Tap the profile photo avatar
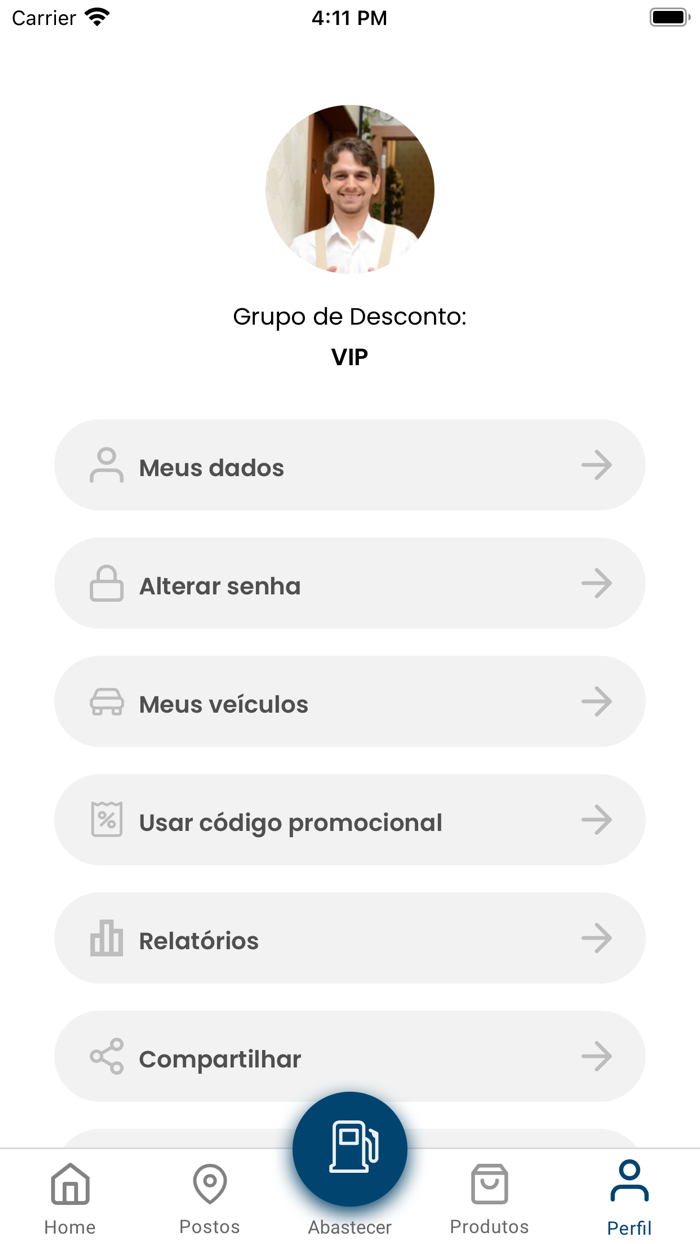This screenshot has height=1244, width=700. click(x=350, y=189)
